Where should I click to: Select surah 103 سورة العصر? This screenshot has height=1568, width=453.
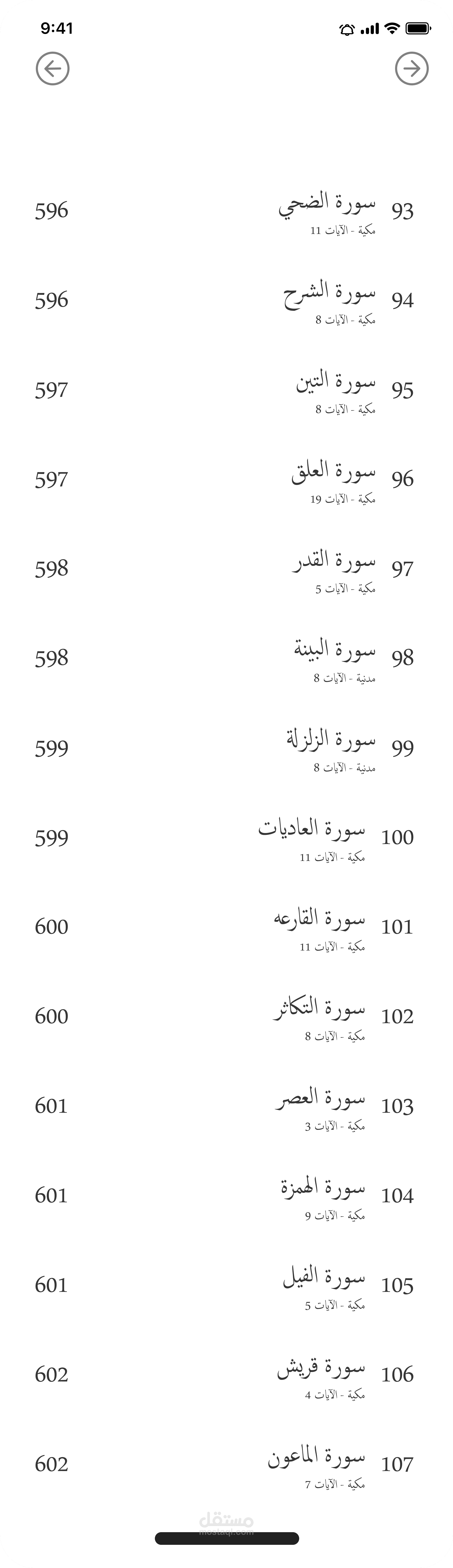coord(320,1099)
